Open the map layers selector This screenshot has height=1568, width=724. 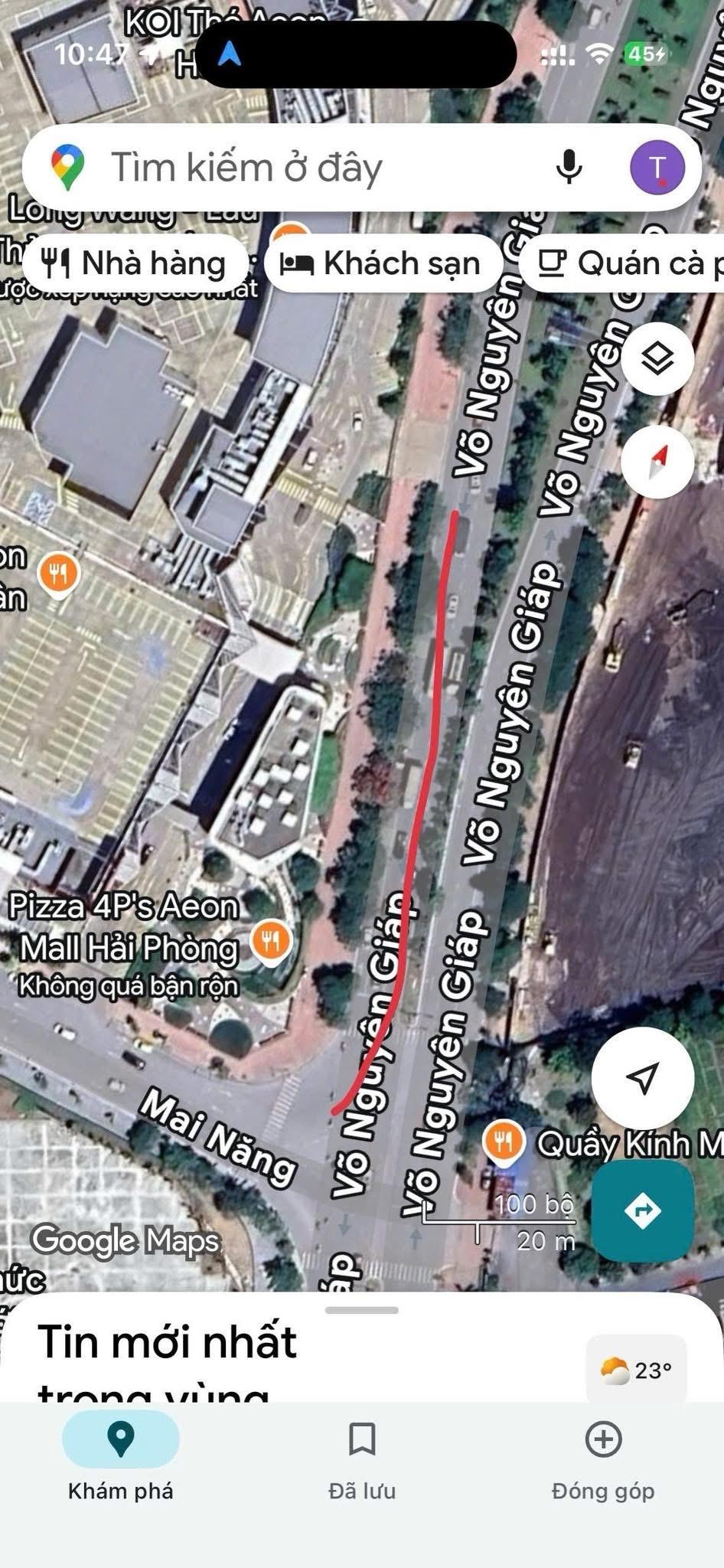[657, 358]
